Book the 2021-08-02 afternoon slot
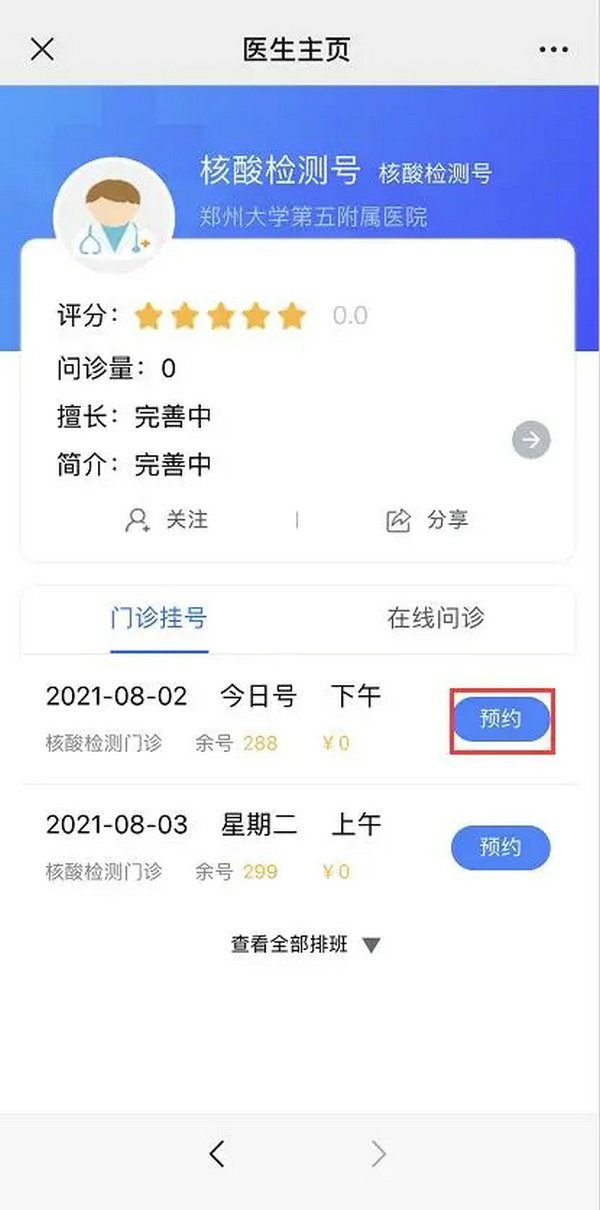The width and height of the screenshot is (600, 1210). 501,719
